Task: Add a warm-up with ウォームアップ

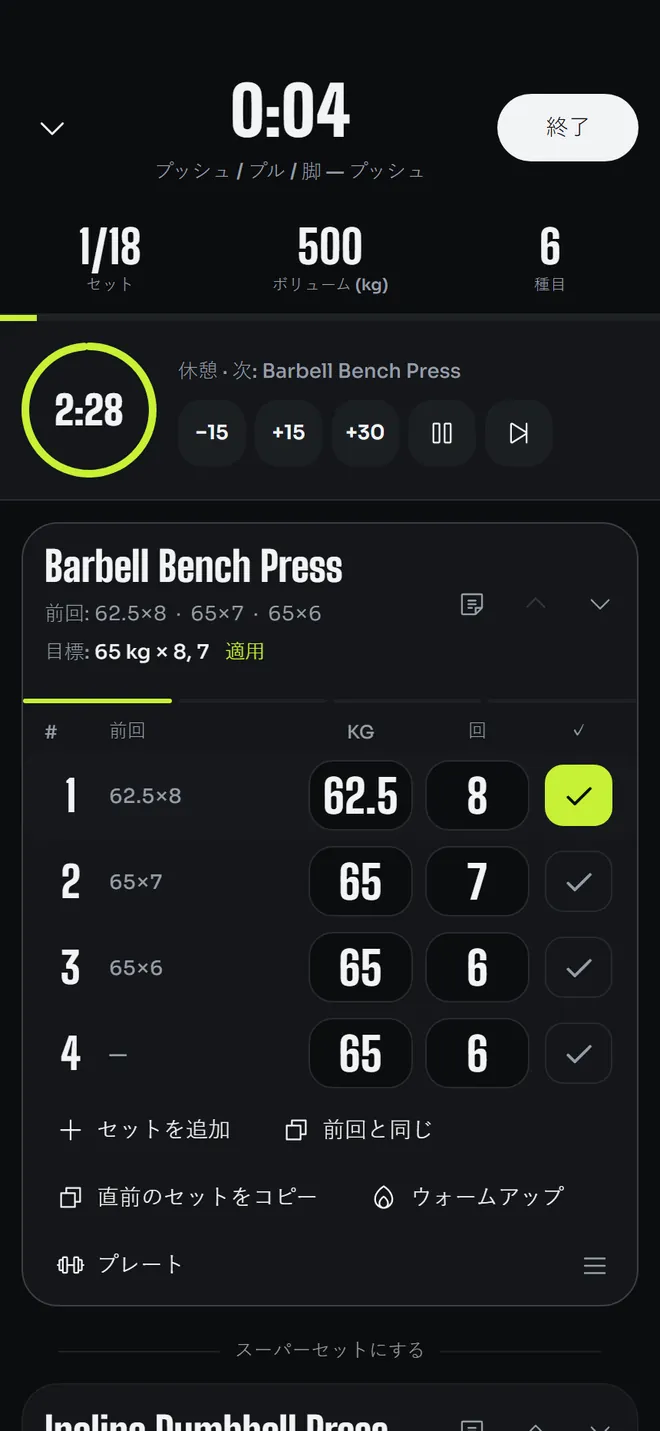Action: pos(469,1197)
